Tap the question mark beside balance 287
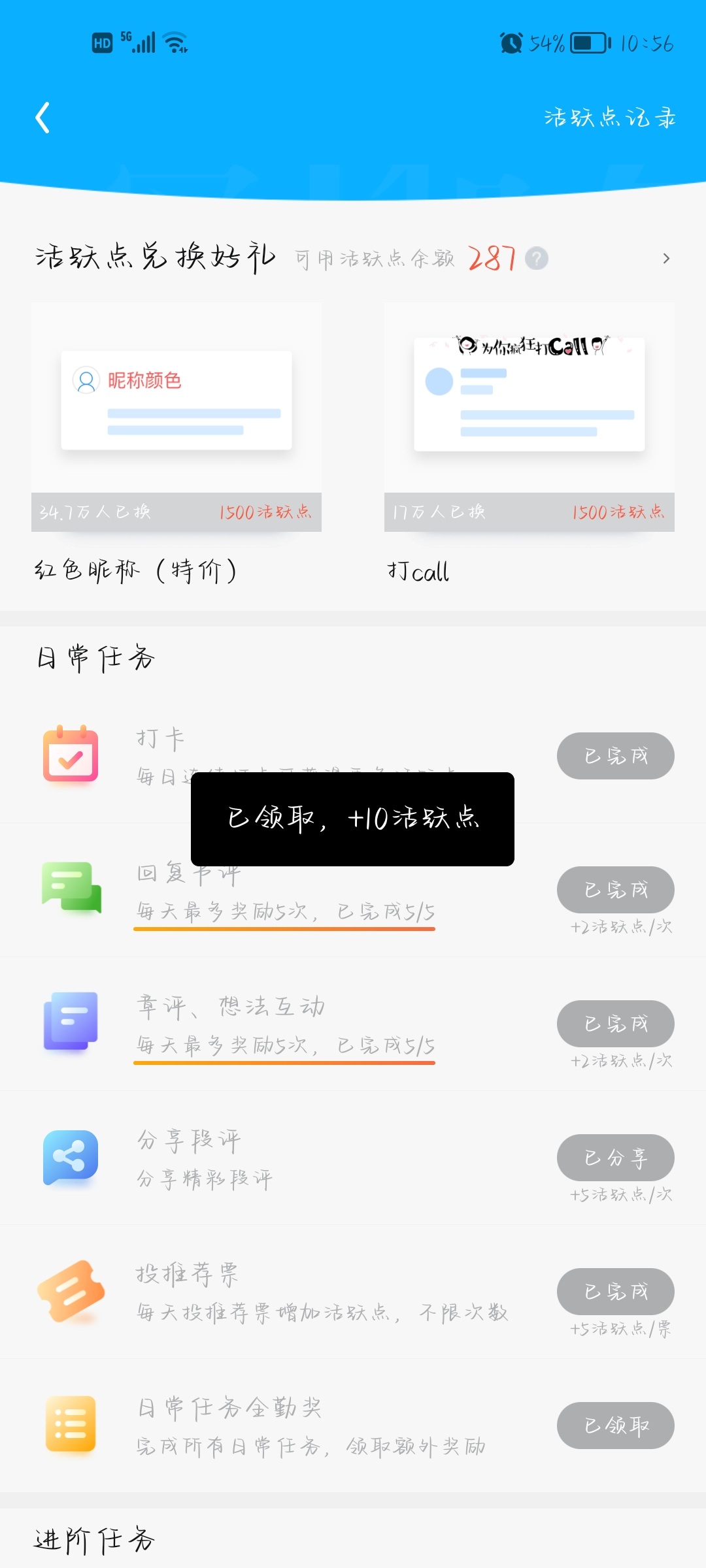This screenshot has height=1568, width=706. pos(537,259)
